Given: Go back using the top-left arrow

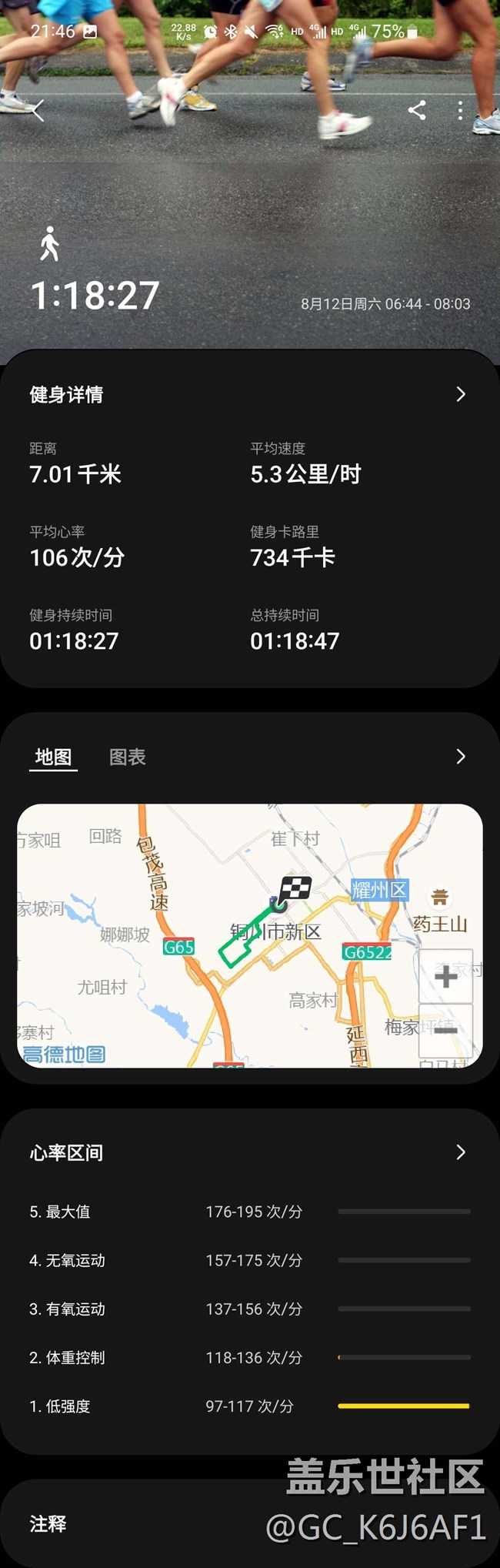Looking at the screenshot, I should point(38,111).
